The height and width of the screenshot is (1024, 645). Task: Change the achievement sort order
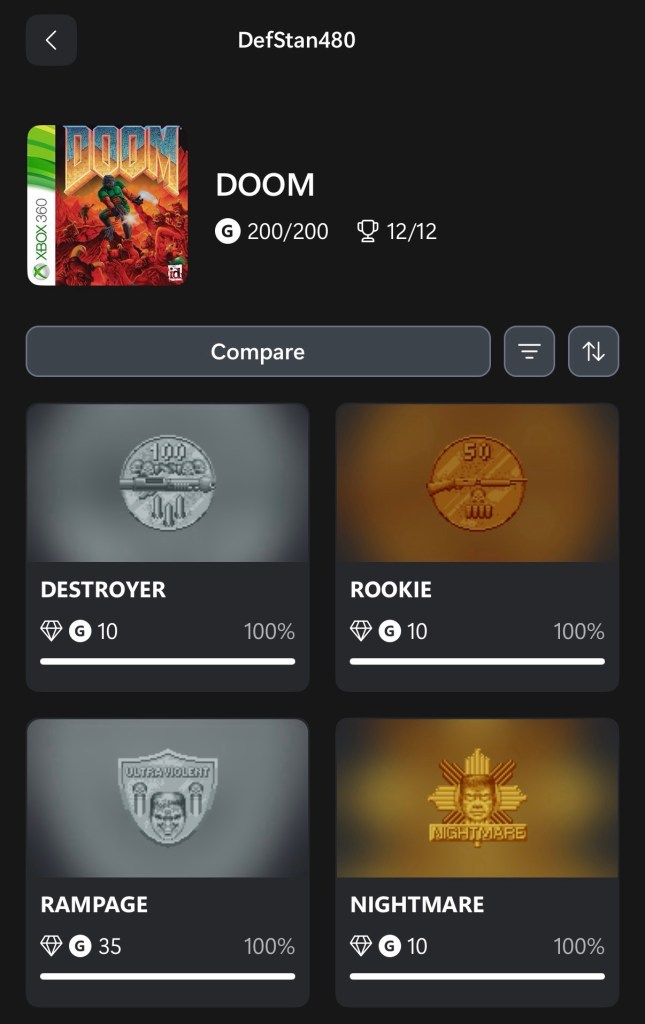pos(594,352)
